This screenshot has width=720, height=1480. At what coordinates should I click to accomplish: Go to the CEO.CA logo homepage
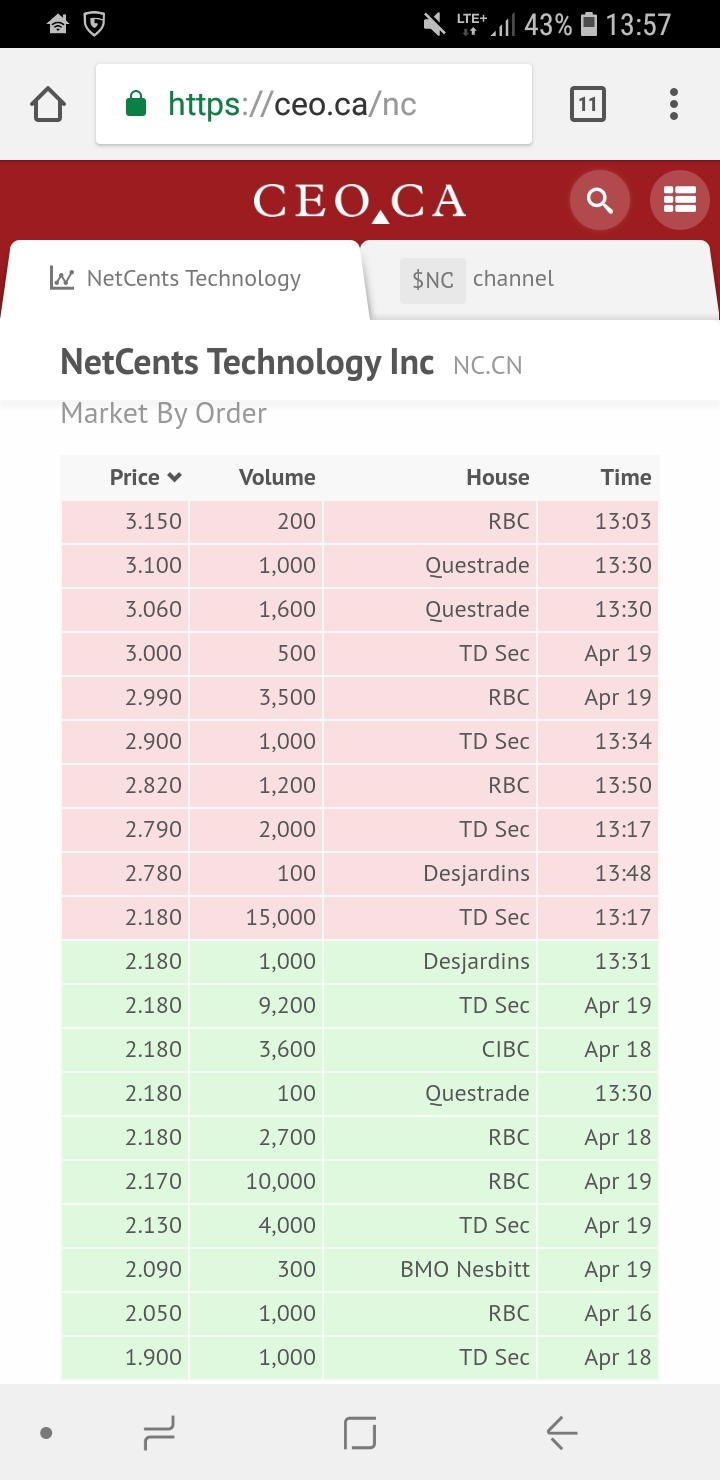coord(360,202)
